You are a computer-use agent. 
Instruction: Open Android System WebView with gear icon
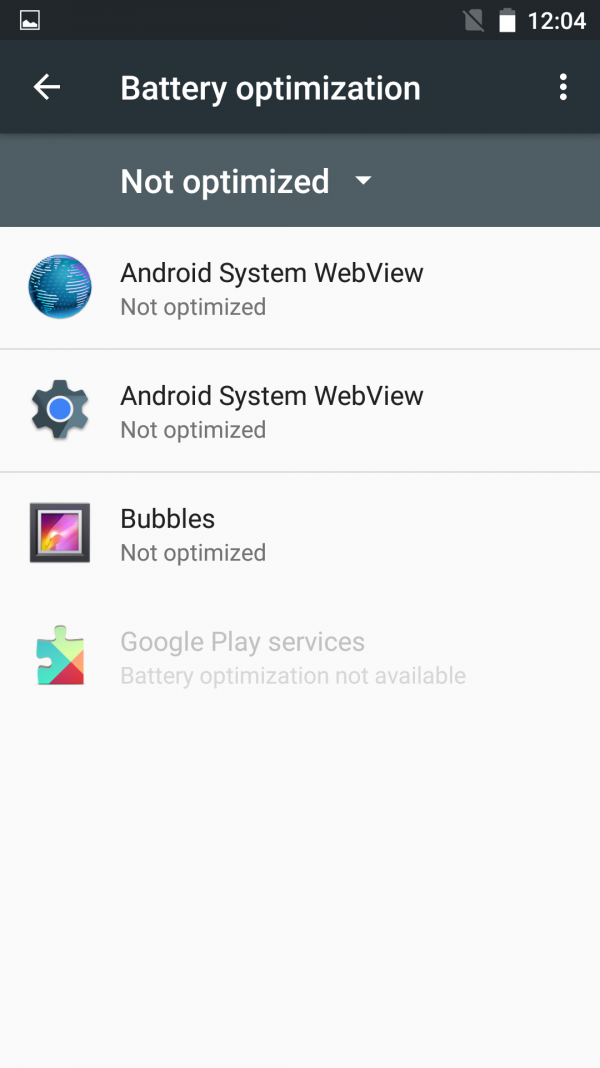click(x=300, y=411)
